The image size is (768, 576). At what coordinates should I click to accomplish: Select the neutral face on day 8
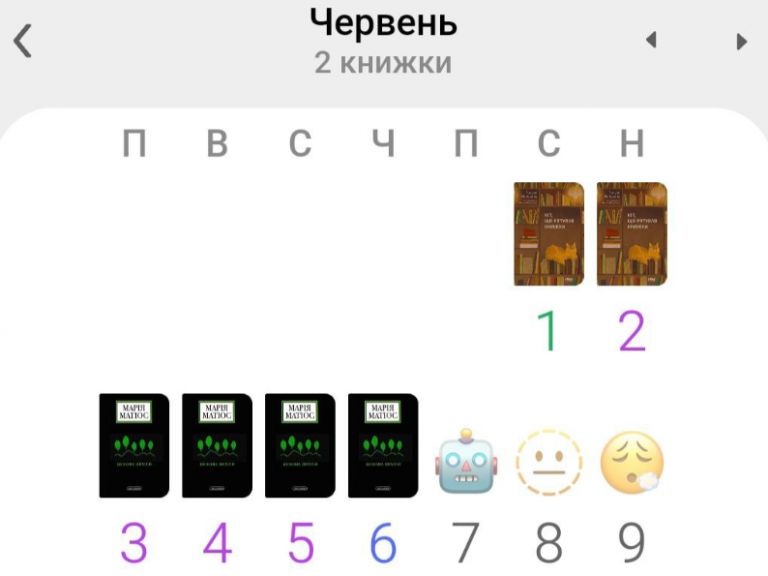[548, 462]
